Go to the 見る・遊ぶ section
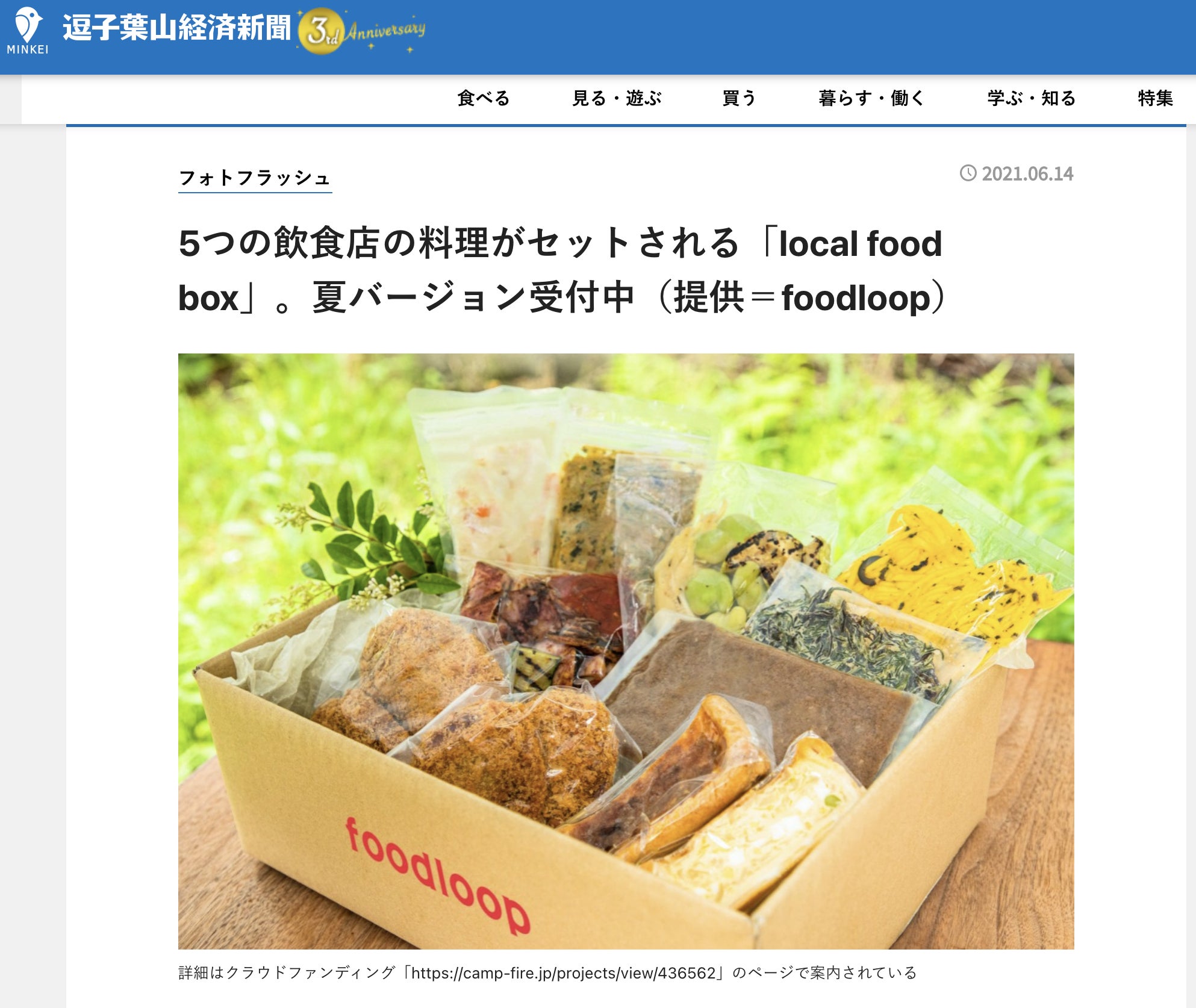1196x1008 pixels. point(617,98)
